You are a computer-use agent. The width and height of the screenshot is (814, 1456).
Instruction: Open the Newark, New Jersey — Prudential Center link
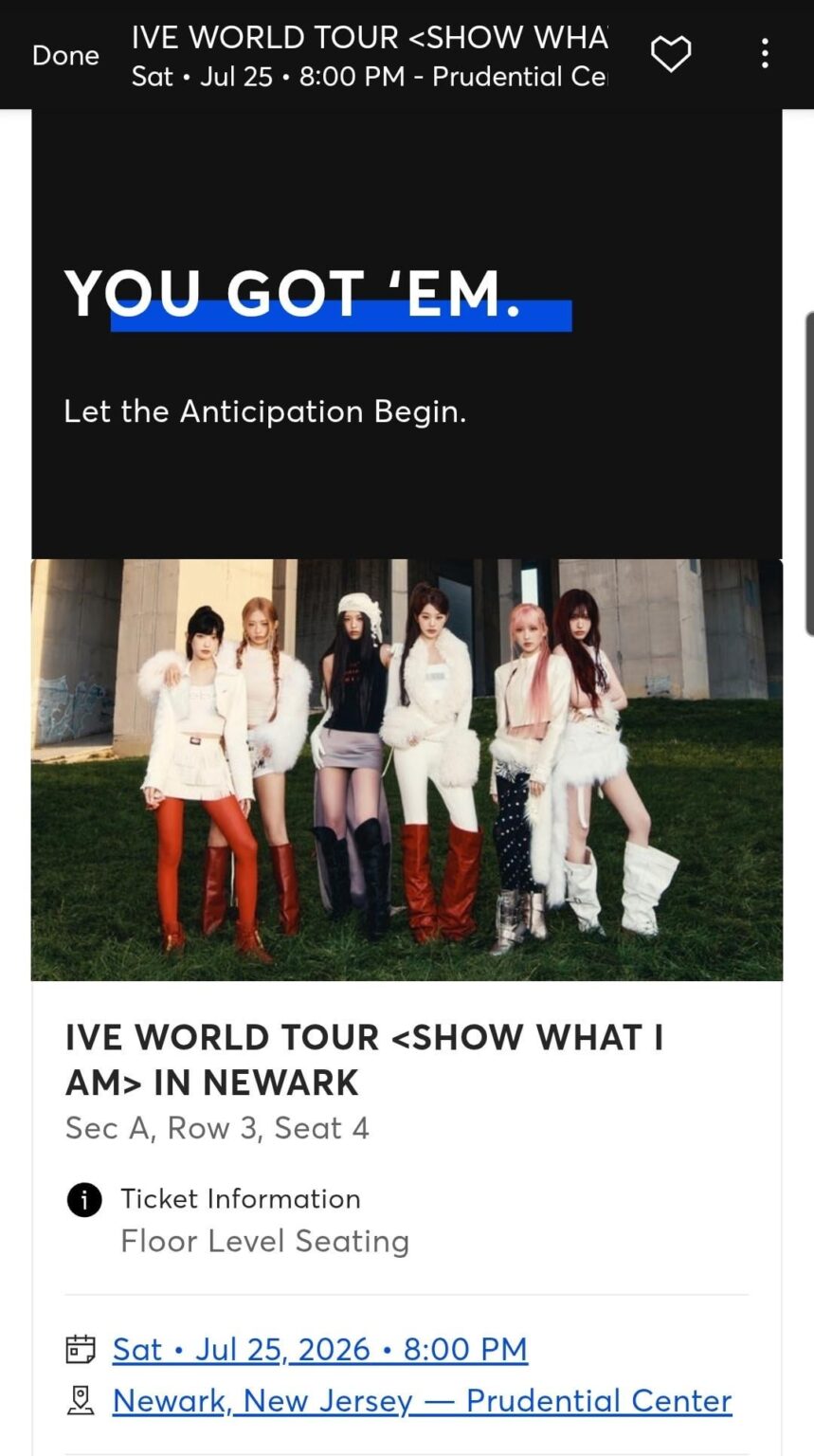[x=422, y=1400]
